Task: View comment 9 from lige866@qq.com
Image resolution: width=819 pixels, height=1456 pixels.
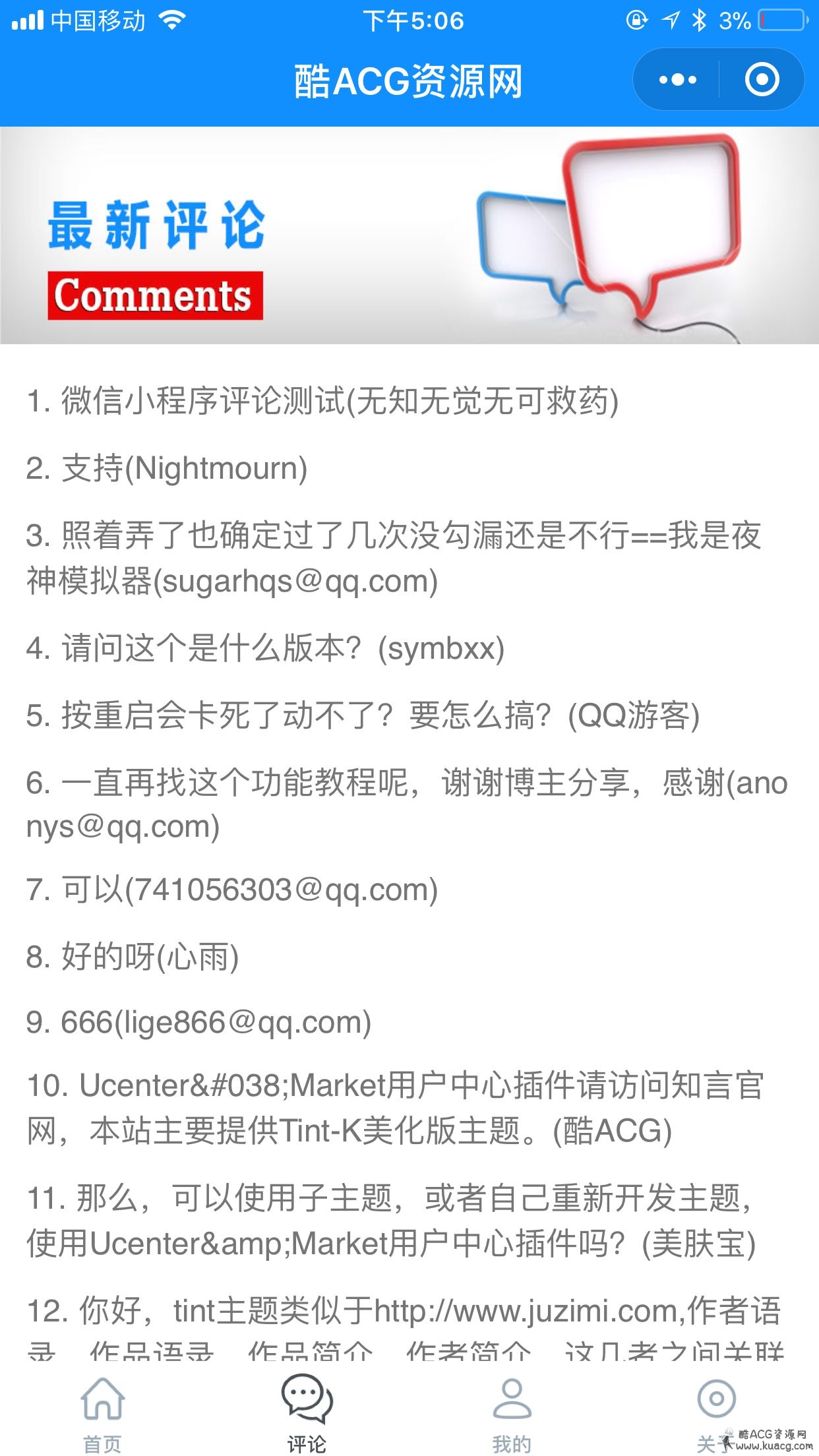Action: [x=198, y=1022]
